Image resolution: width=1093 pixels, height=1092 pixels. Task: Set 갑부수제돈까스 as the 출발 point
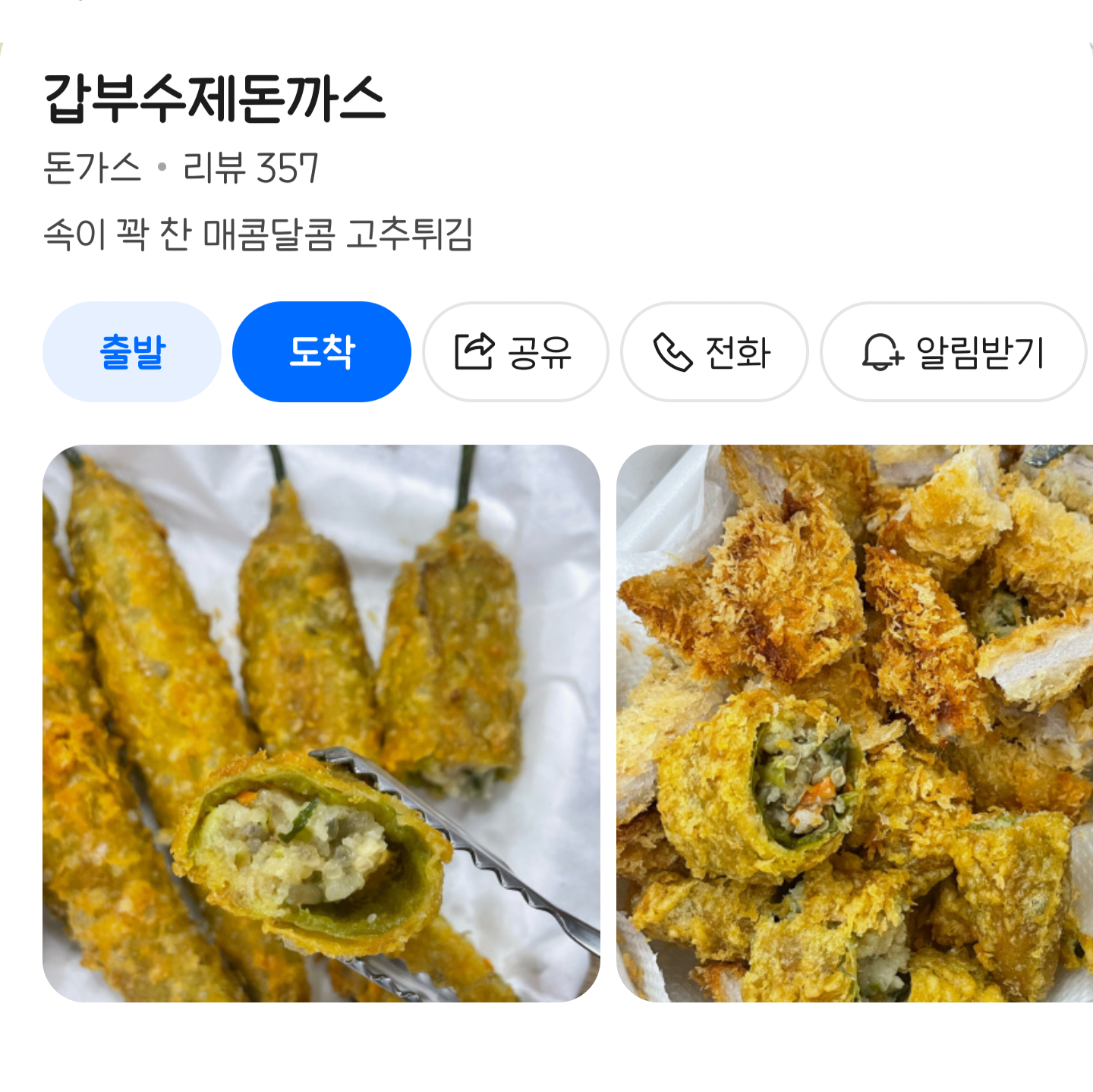point(132,352)
